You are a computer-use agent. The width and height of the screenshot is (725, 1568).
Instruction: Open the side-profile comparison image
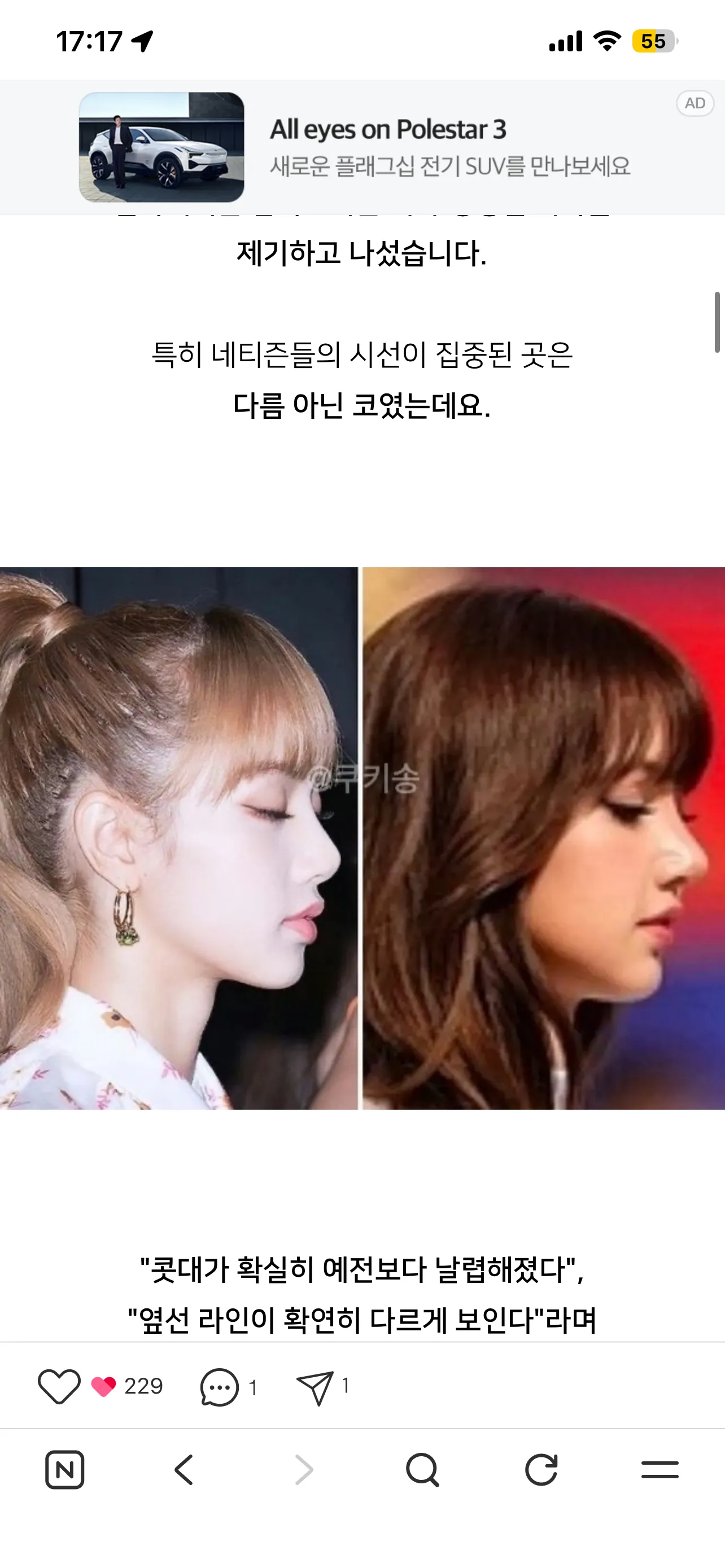click(362, 838)
